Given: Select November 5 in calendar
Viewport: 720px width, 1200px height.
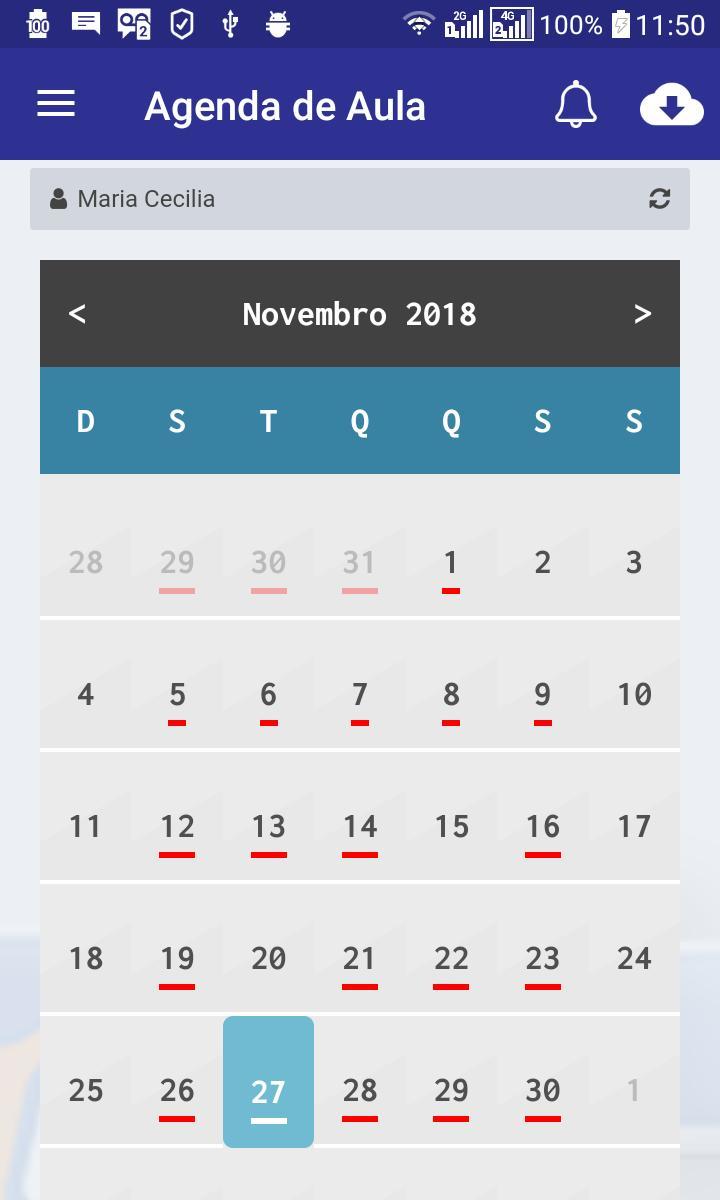Looking at the screenshot, I should (177, 695).
